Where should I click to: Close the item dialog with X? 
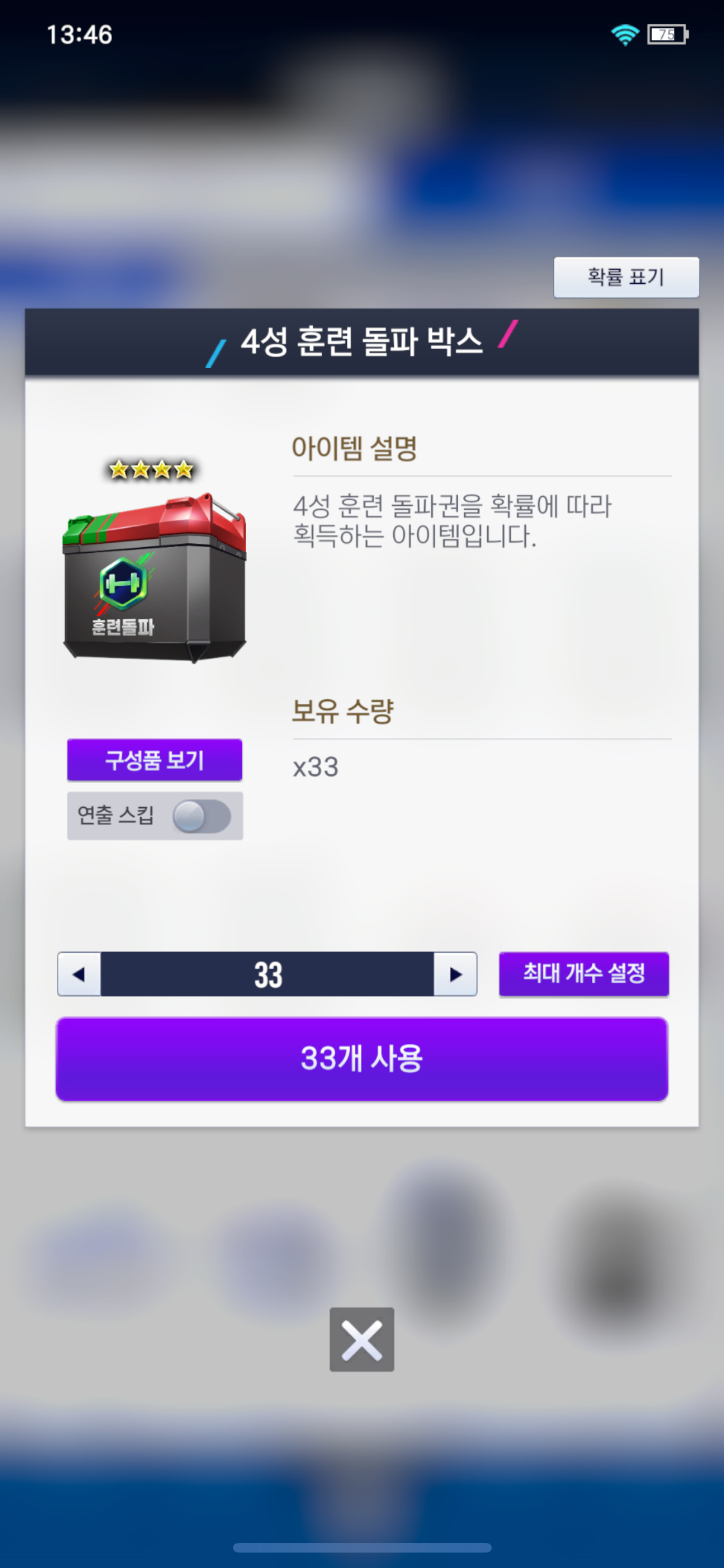tap(362, 1339)
